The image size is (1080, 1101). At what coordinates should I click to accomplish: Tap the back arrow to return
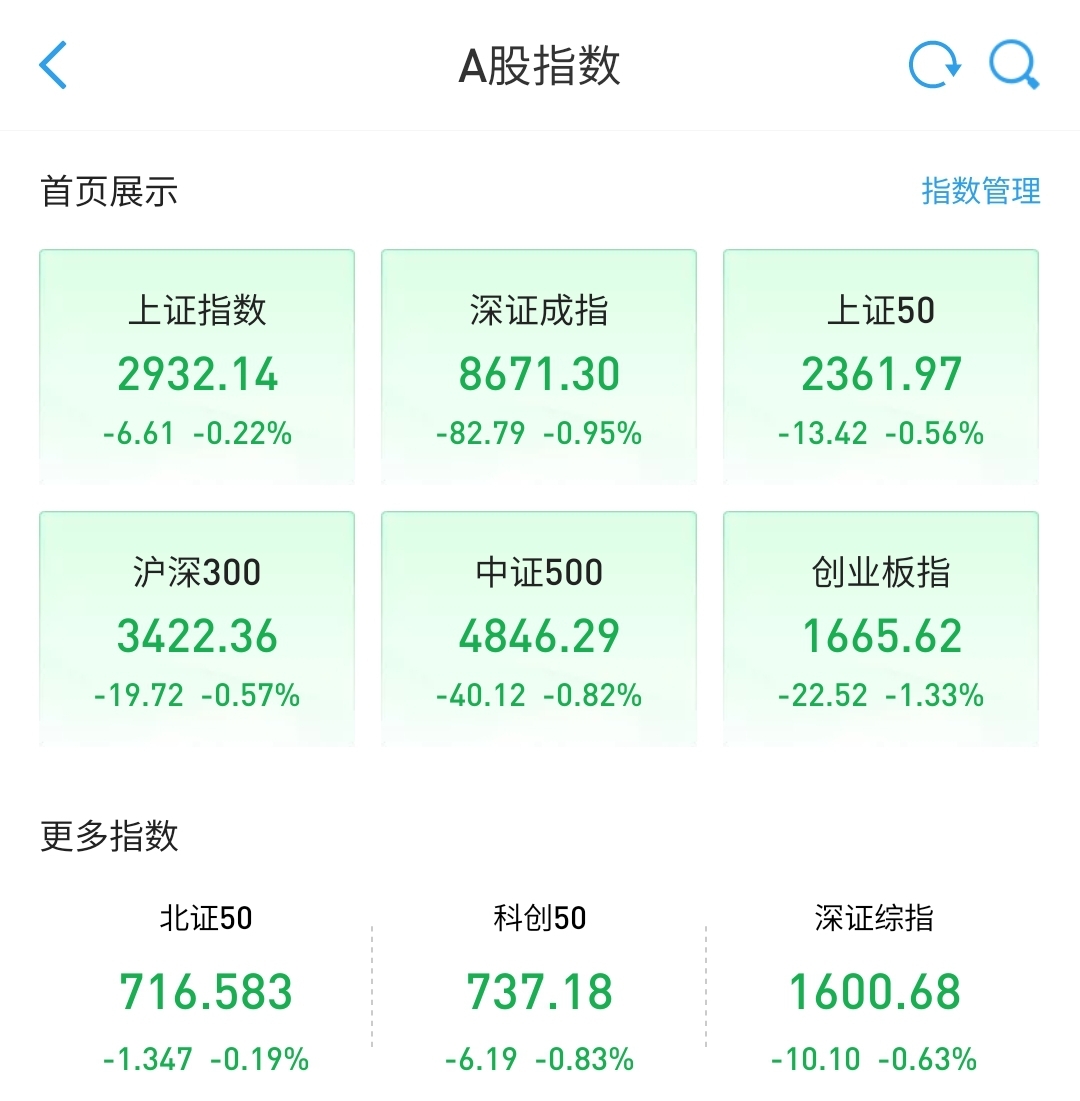(x=52, y=65)
